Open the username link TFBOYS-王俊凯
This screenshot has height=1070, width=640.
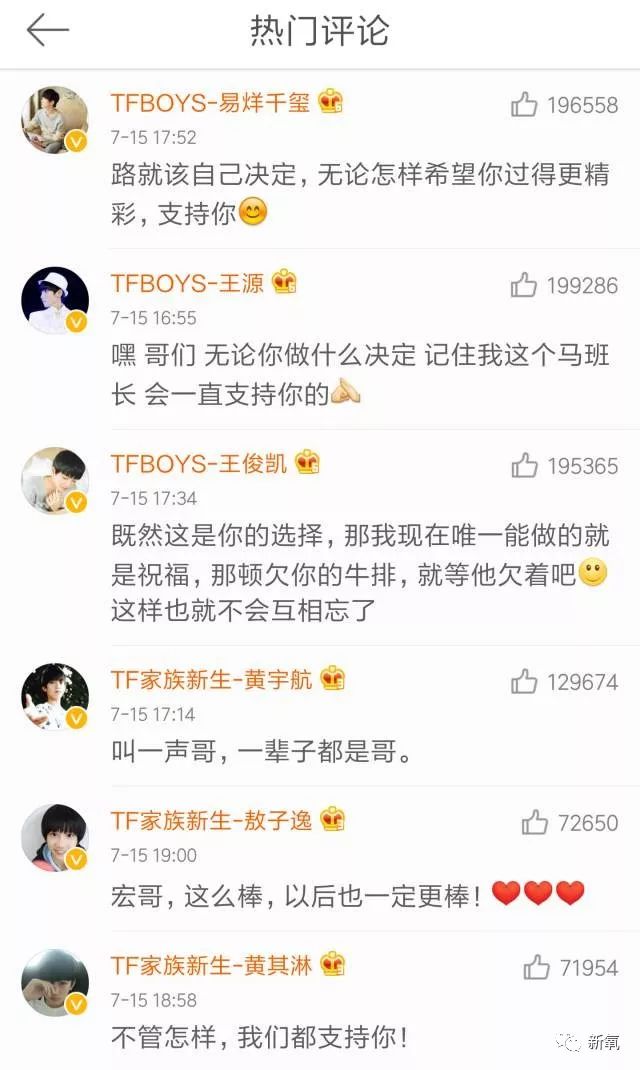(x=199, y=464)
